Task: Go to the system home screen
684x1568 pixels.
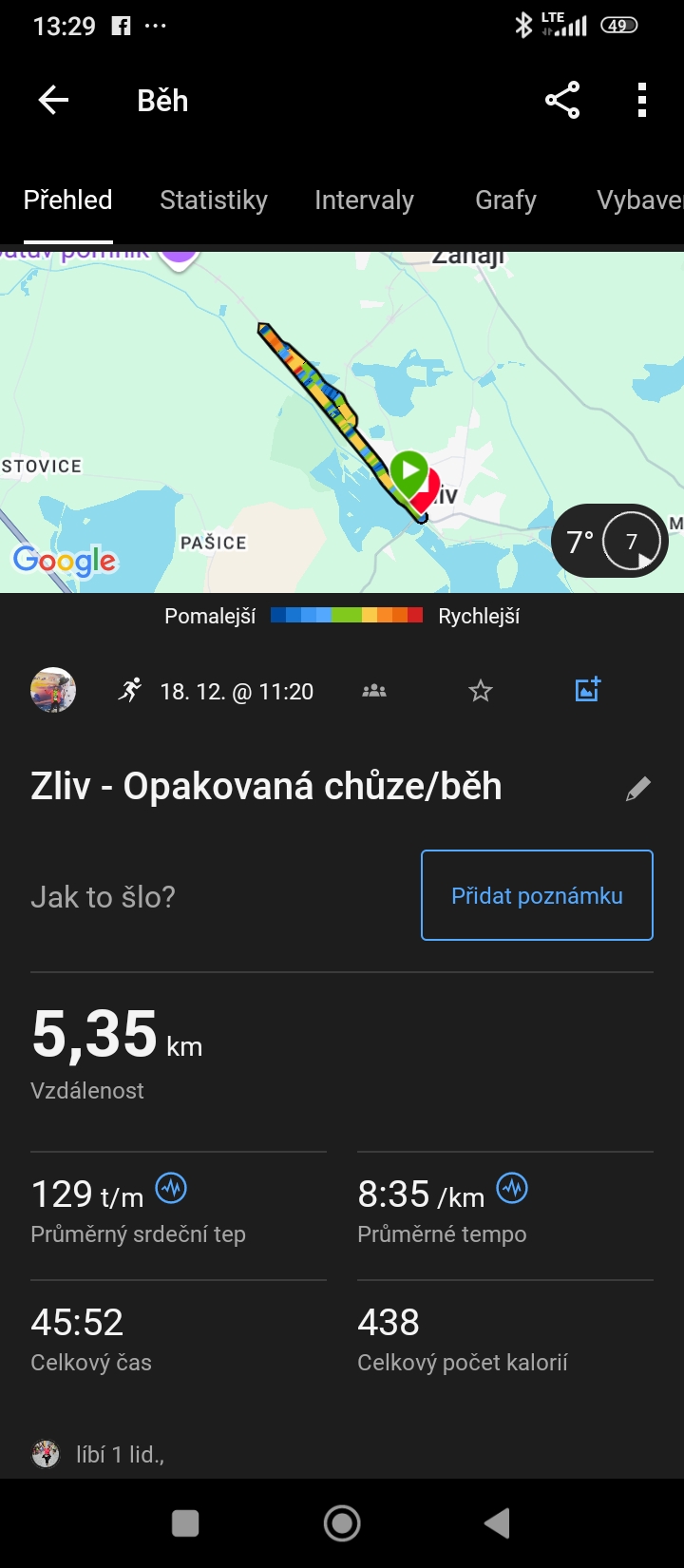Action: (x=342, y=1523)
